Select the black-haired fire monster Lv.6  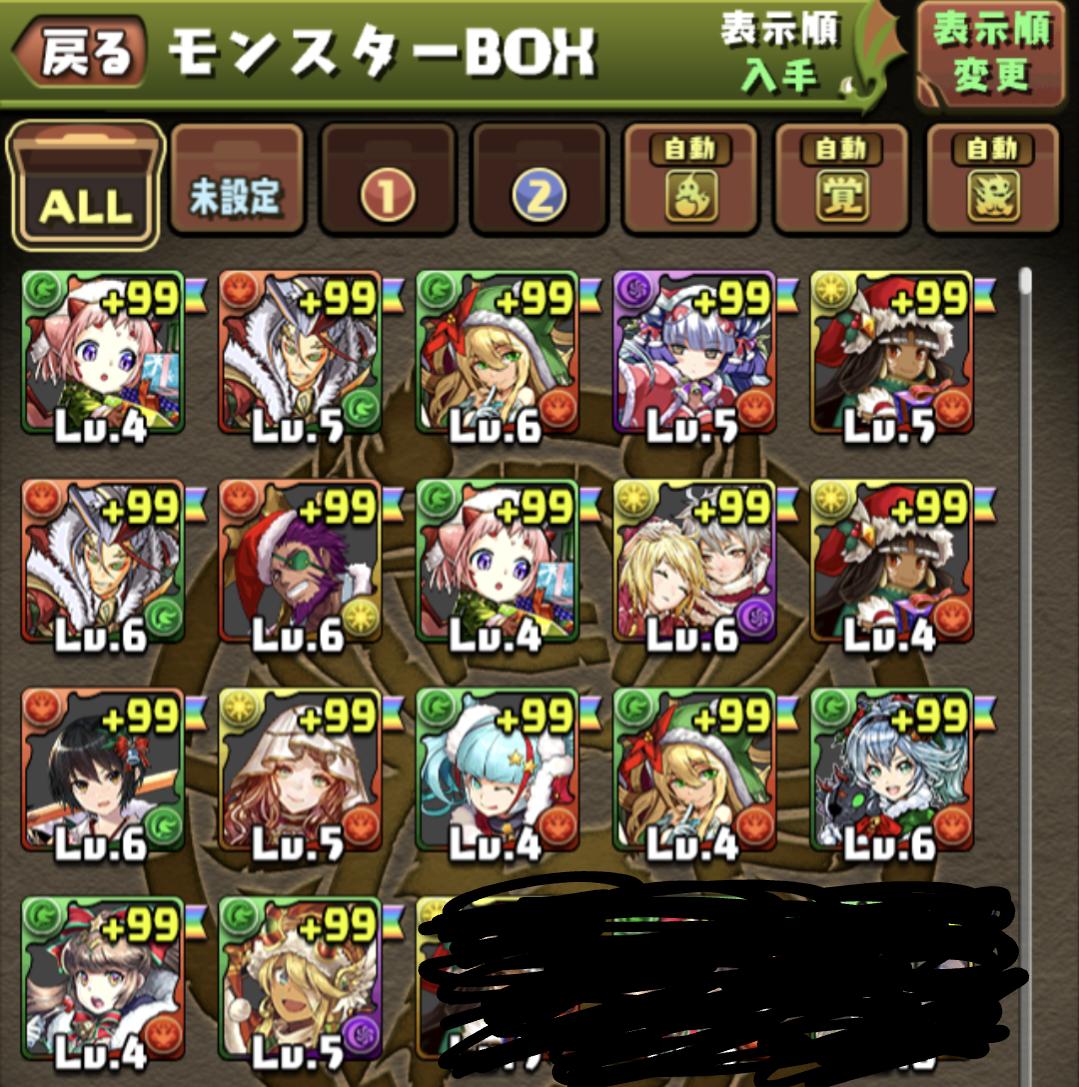[x=103, y=770]
